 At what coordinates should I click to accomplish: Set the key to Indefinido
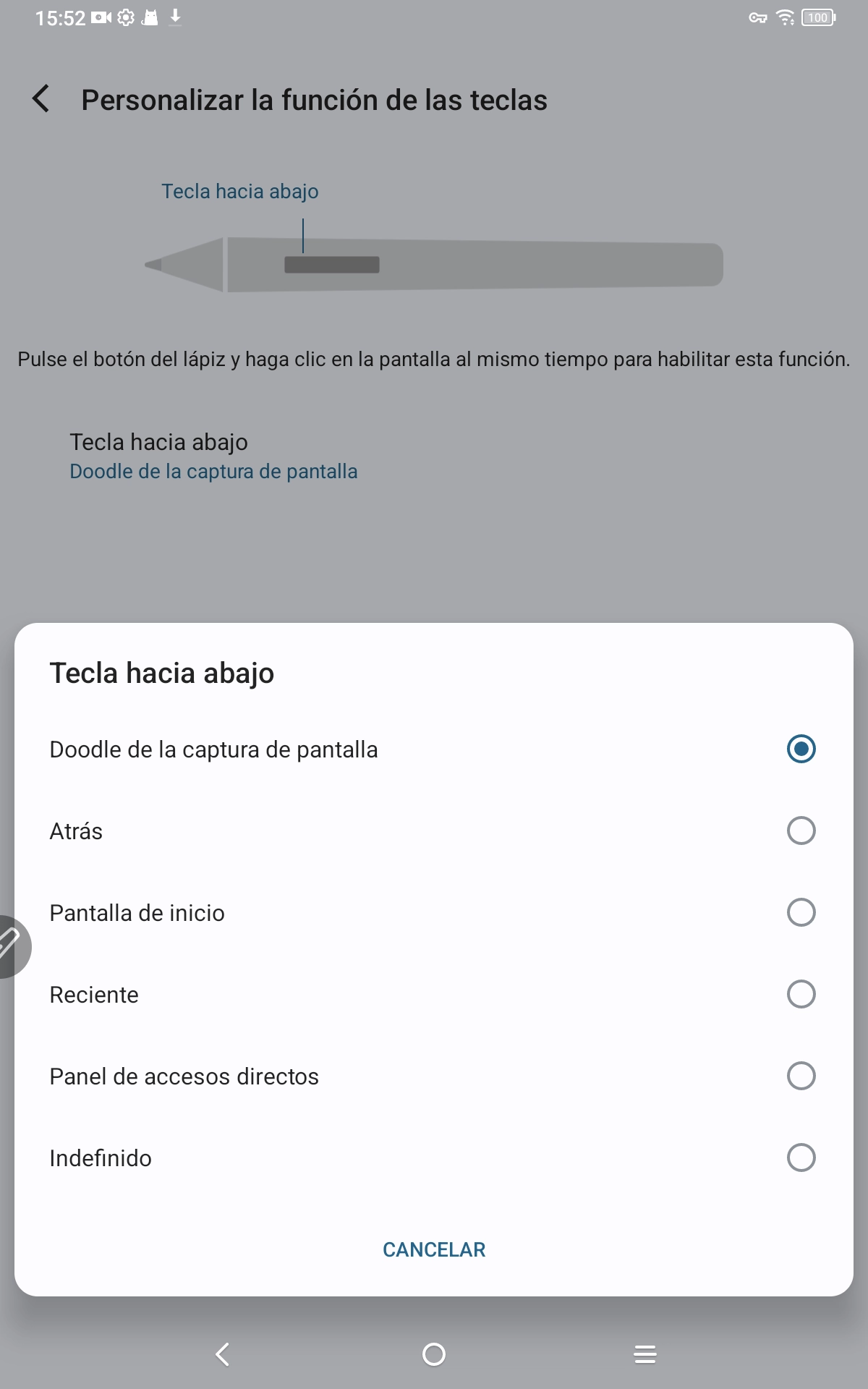(x=801, y=1157)
